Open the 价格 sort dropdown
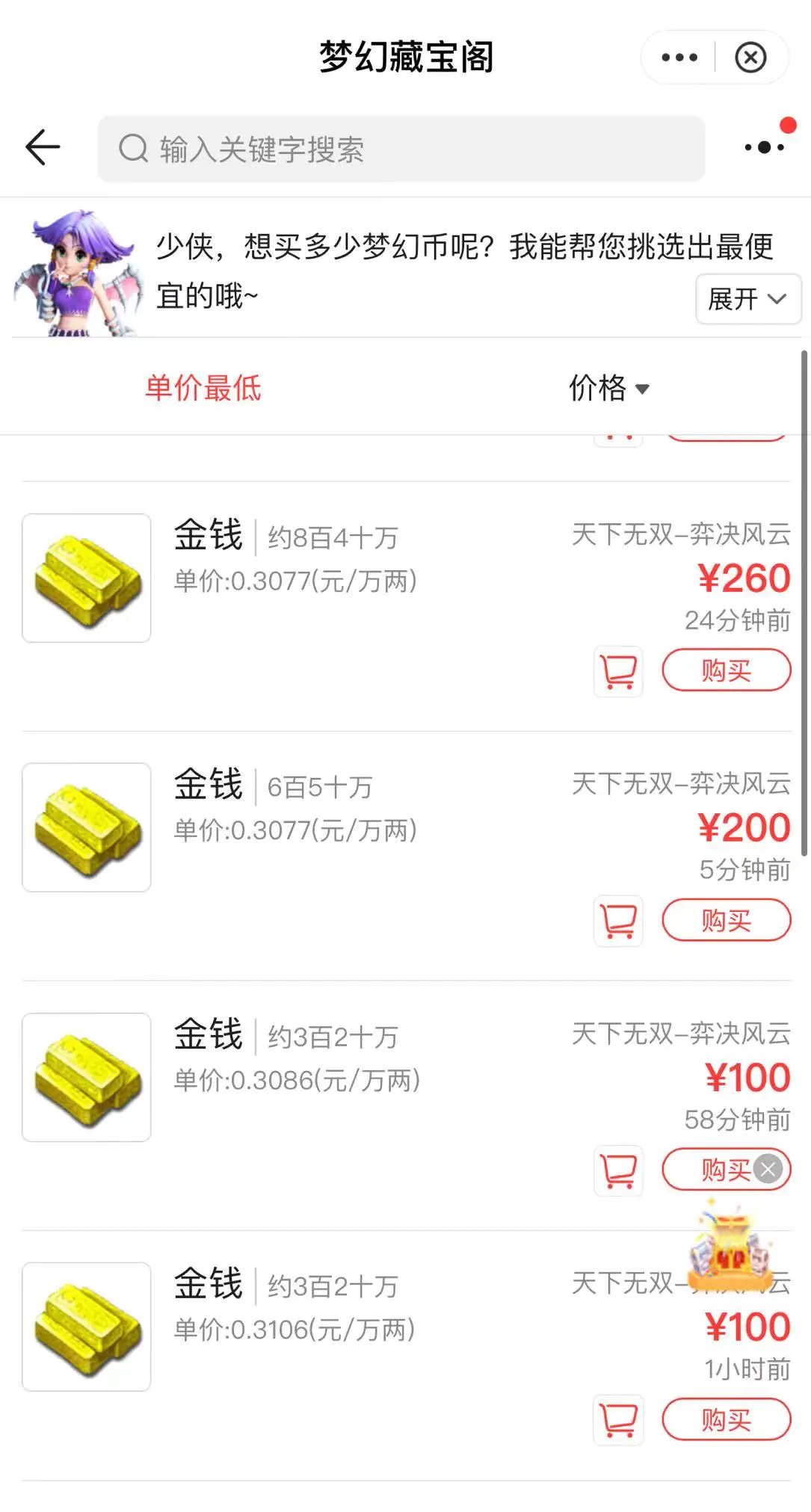The height and width of the screenshot is (1512, 811). point(608,388)
